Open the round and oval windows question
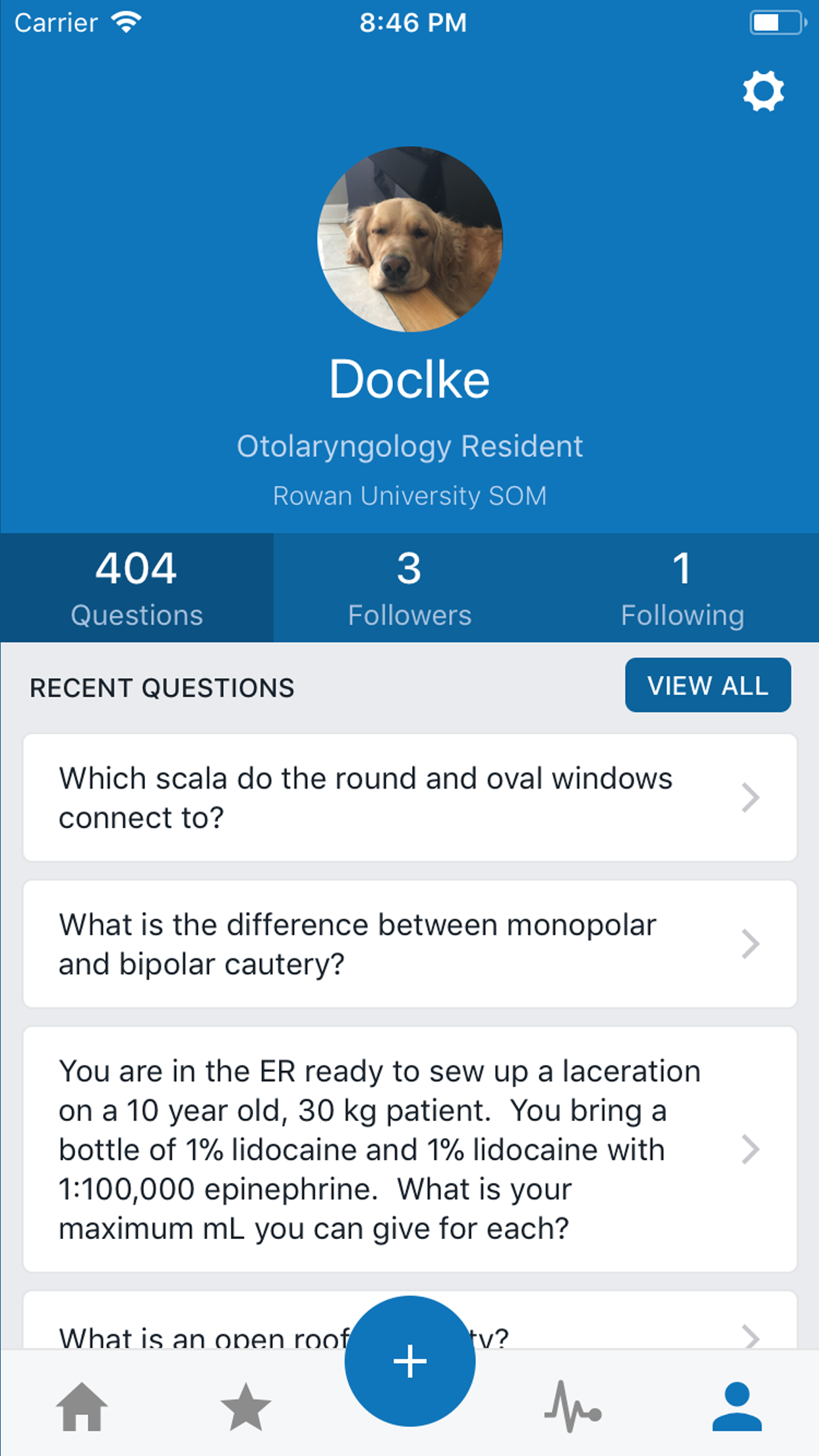 [x=409, y=797]
